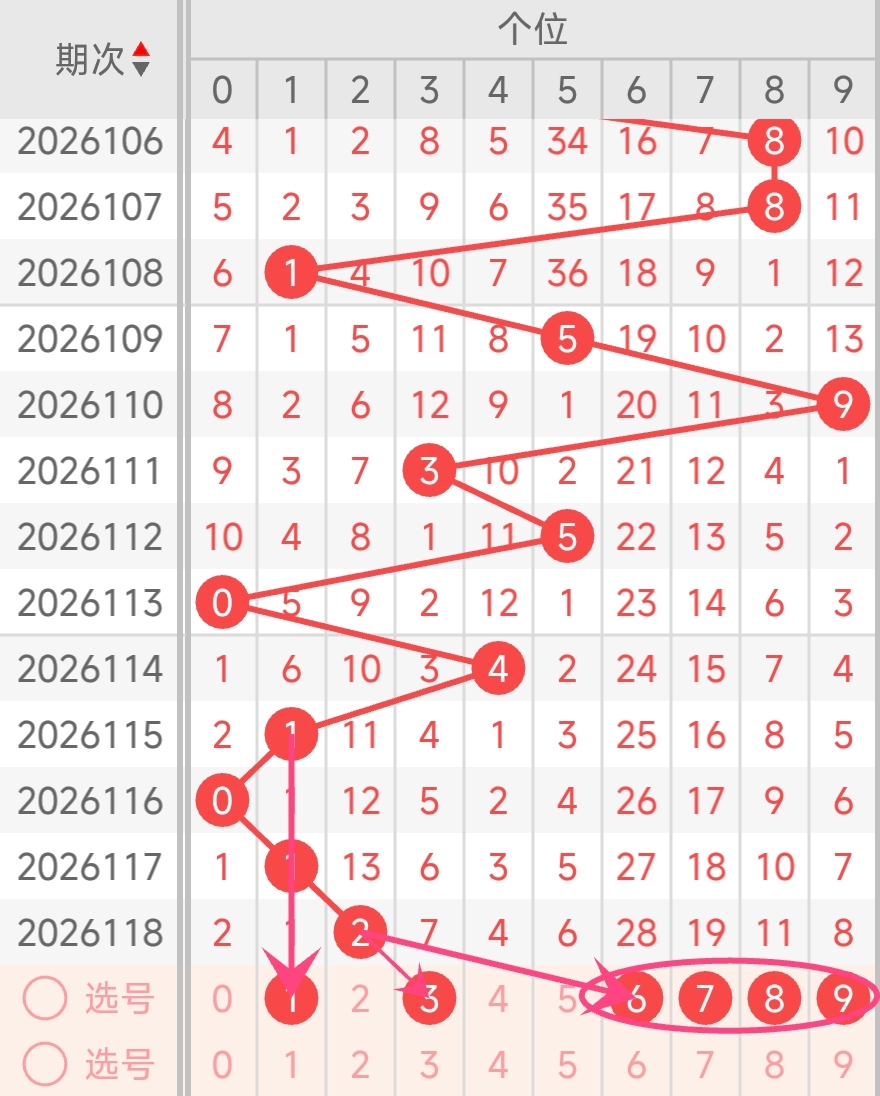The height and width of the screenshot is (1096, 880).
Task: Deselect highlighted number 7 in the upper 选号 row
Action: (705, 998)
